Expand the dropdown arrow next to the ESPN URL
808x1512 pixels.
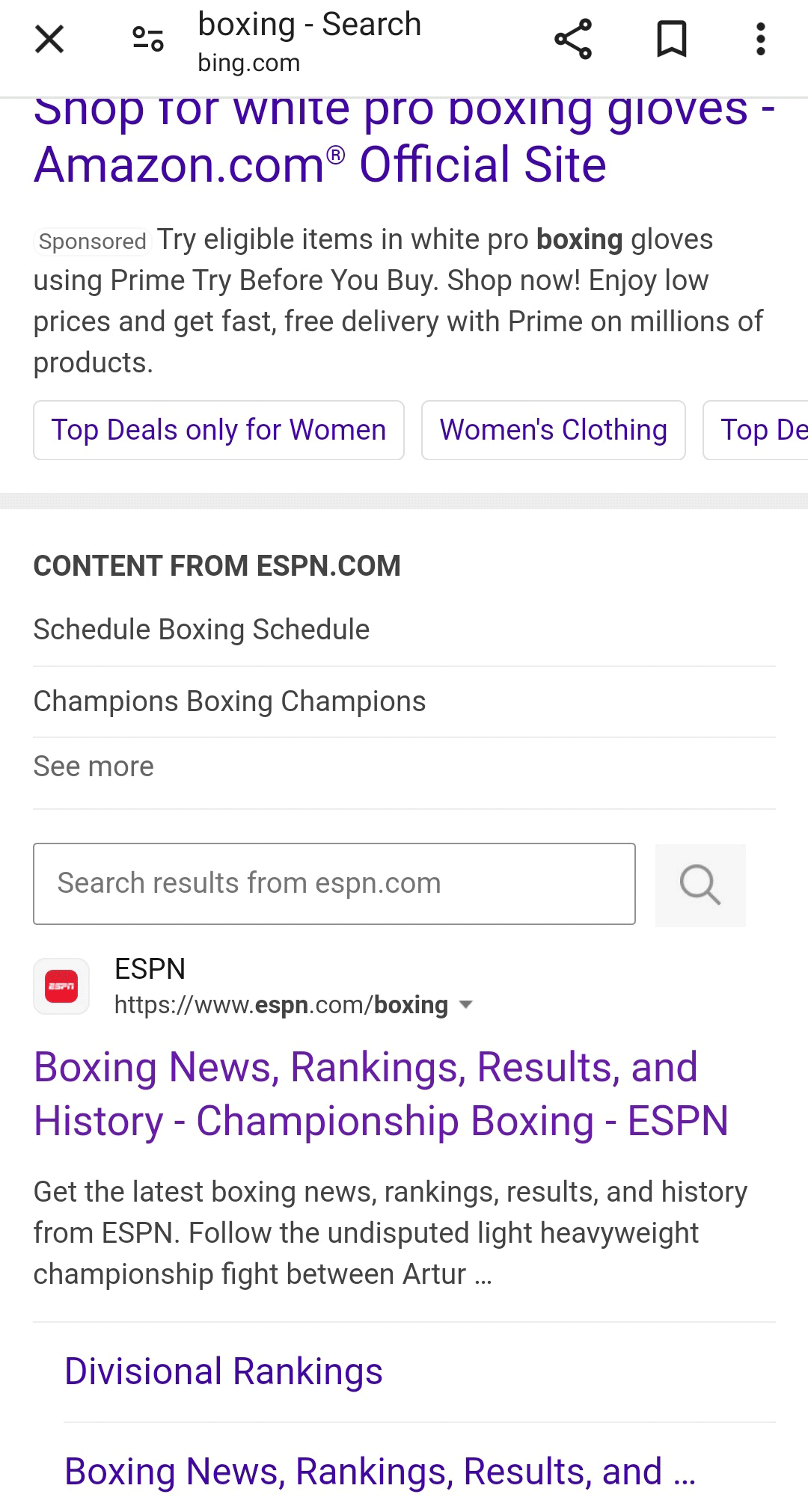click(x=466, y=1005)
